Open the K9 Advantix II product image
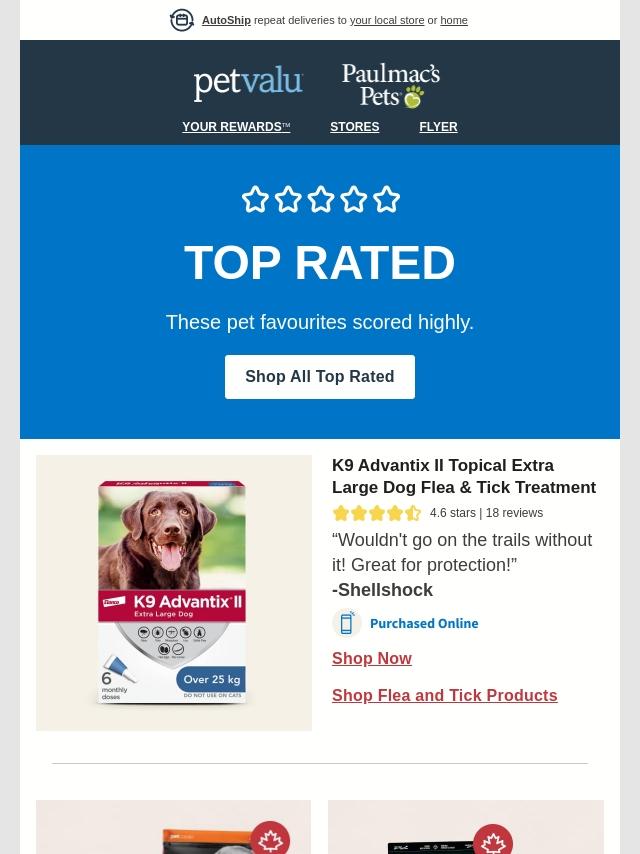 (174, 592)
